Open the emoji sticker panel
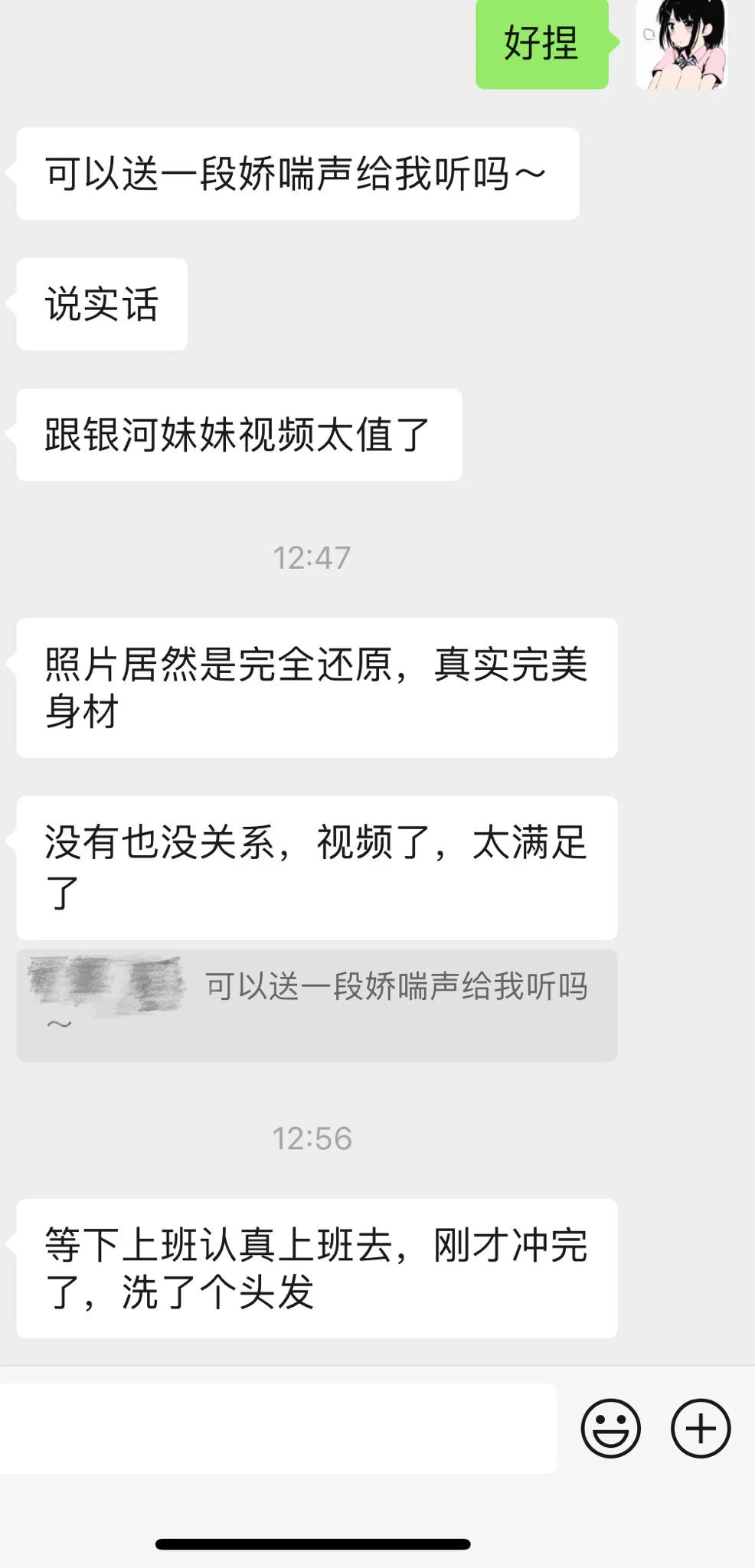 (x=610, y=1429)
